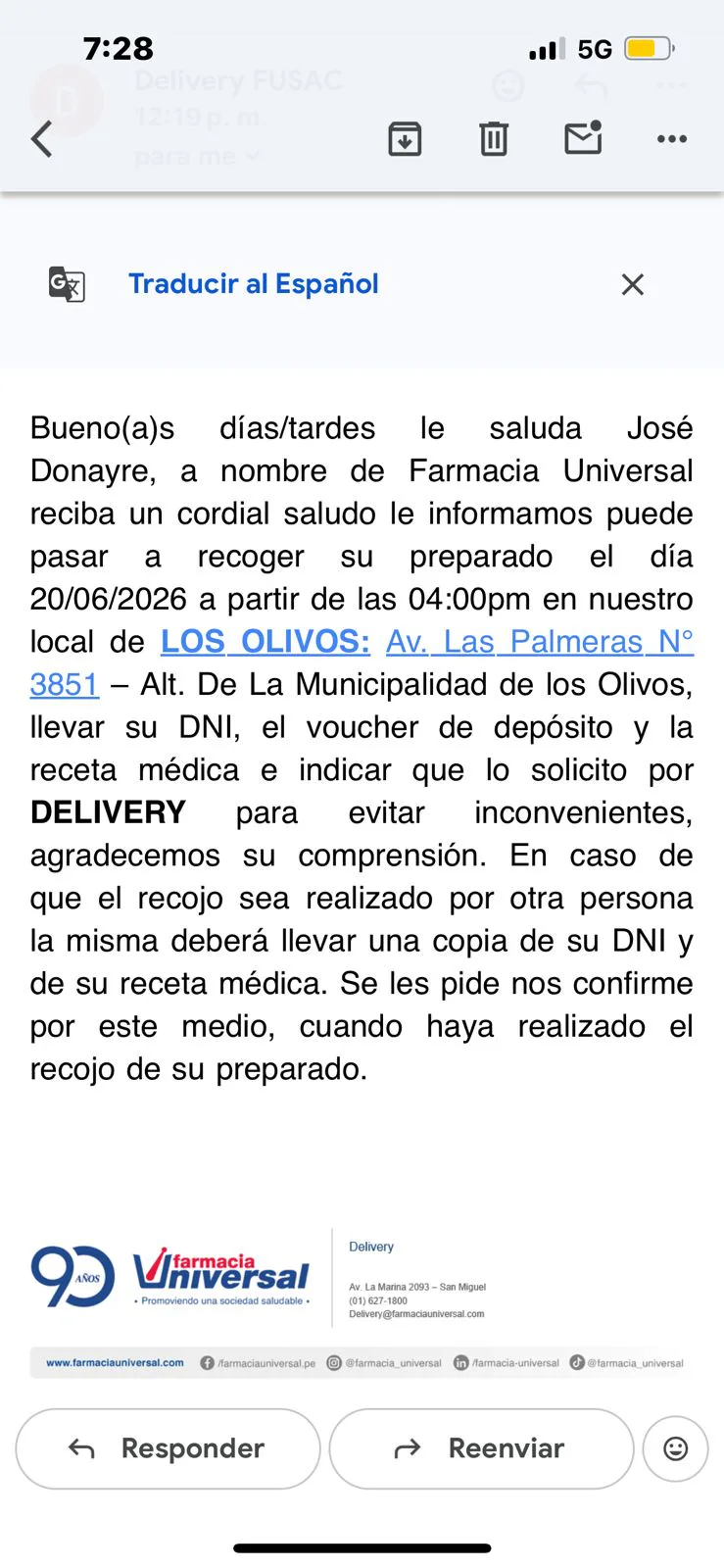
Task: Tap the Responder button
Action: pyautogui.click(x=168, y=1448)
